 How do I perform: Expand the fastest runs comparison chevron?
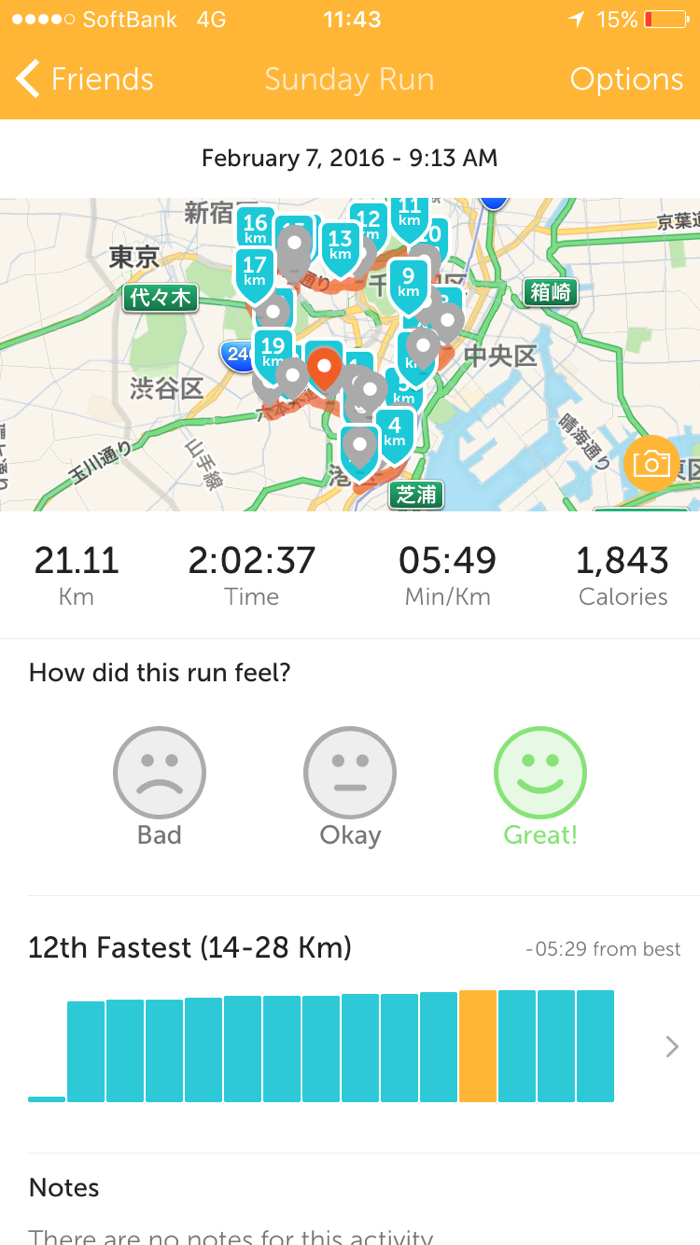pyautogui.click(x=672, y=1046)
